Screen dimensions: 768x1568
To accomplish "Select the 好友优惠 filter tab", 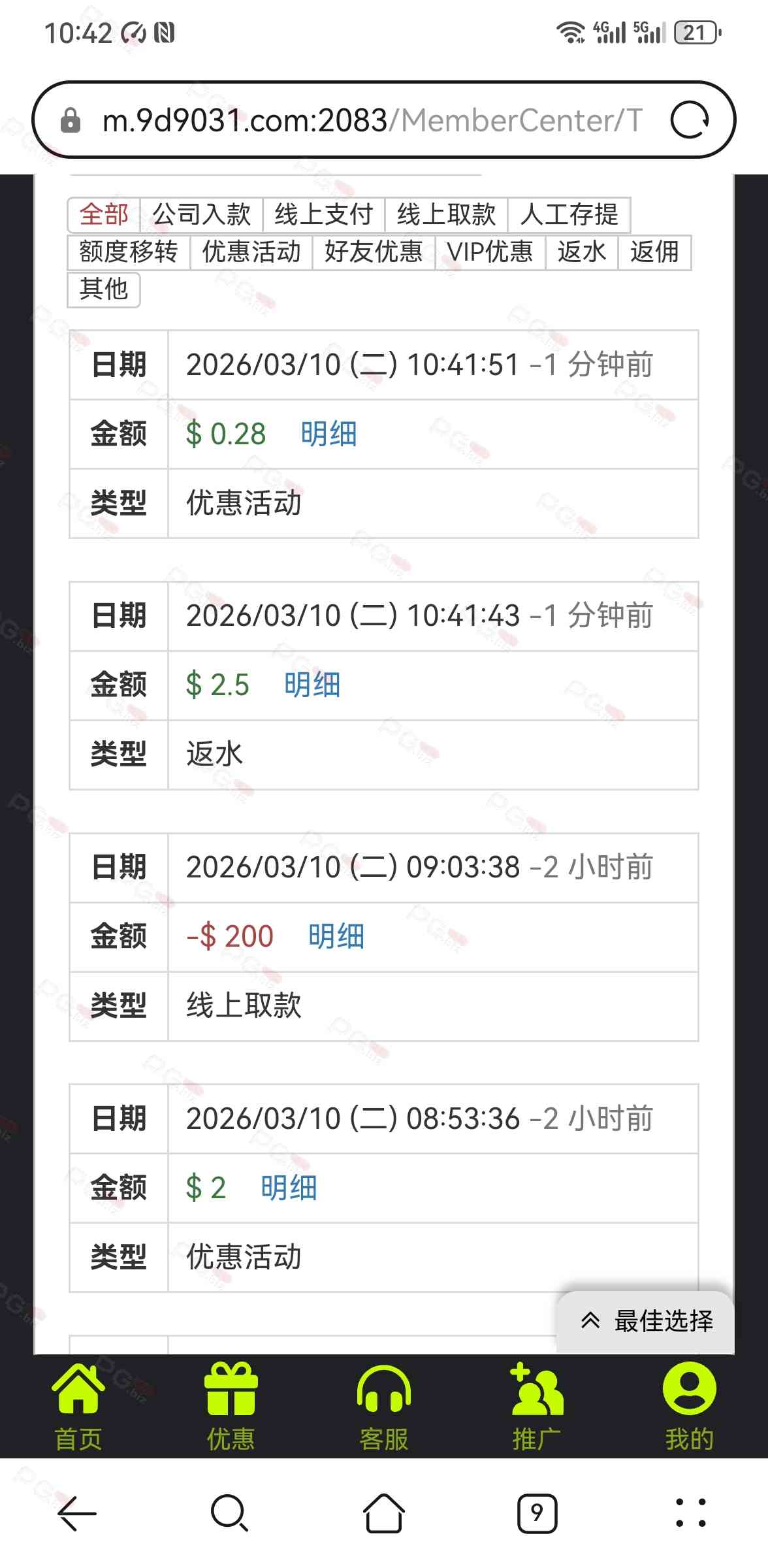I will [x=374, y=252].
